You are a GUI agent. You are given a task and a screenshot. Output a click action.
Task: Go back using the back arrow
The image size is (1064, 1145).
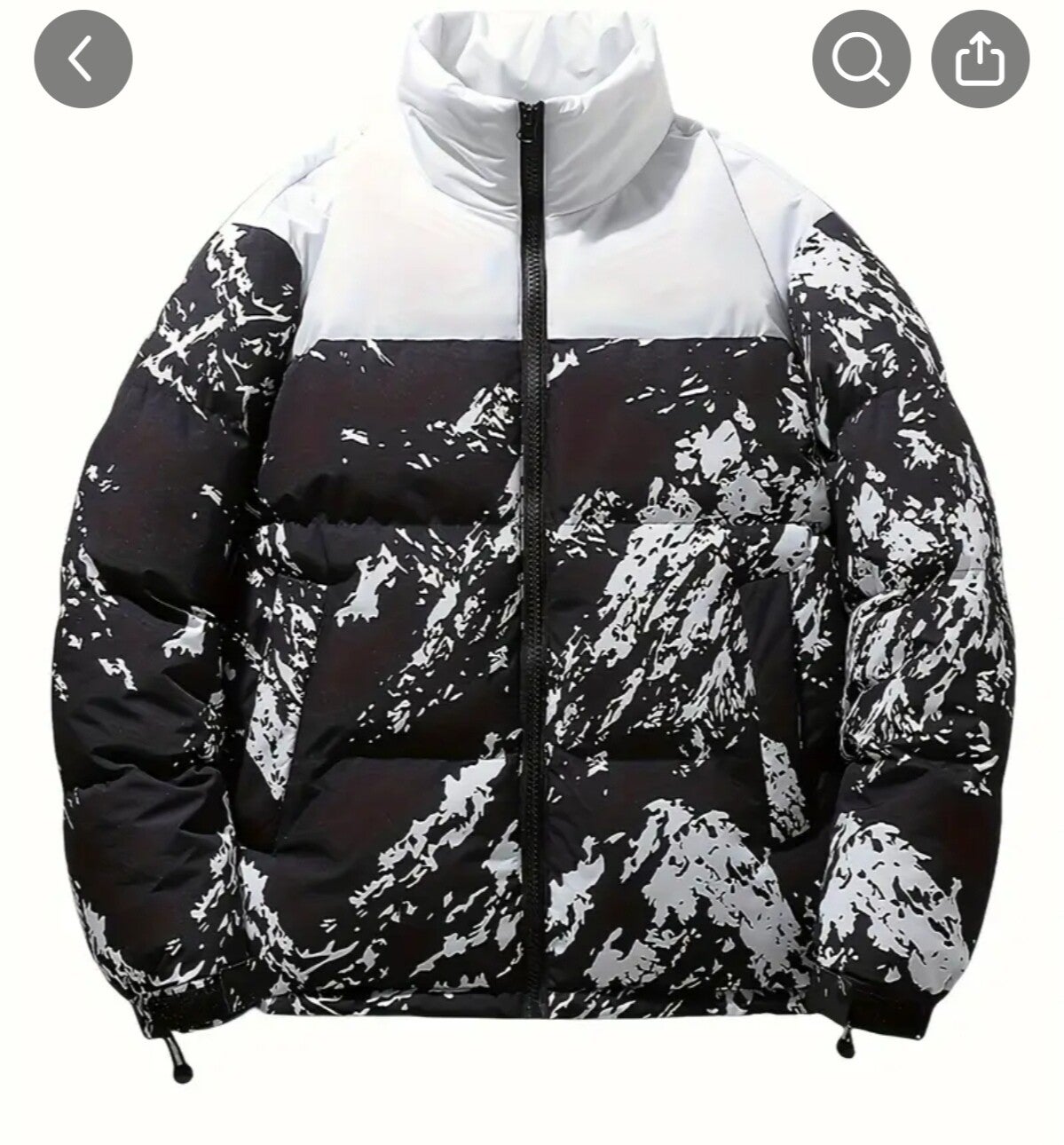coord(83,60)
